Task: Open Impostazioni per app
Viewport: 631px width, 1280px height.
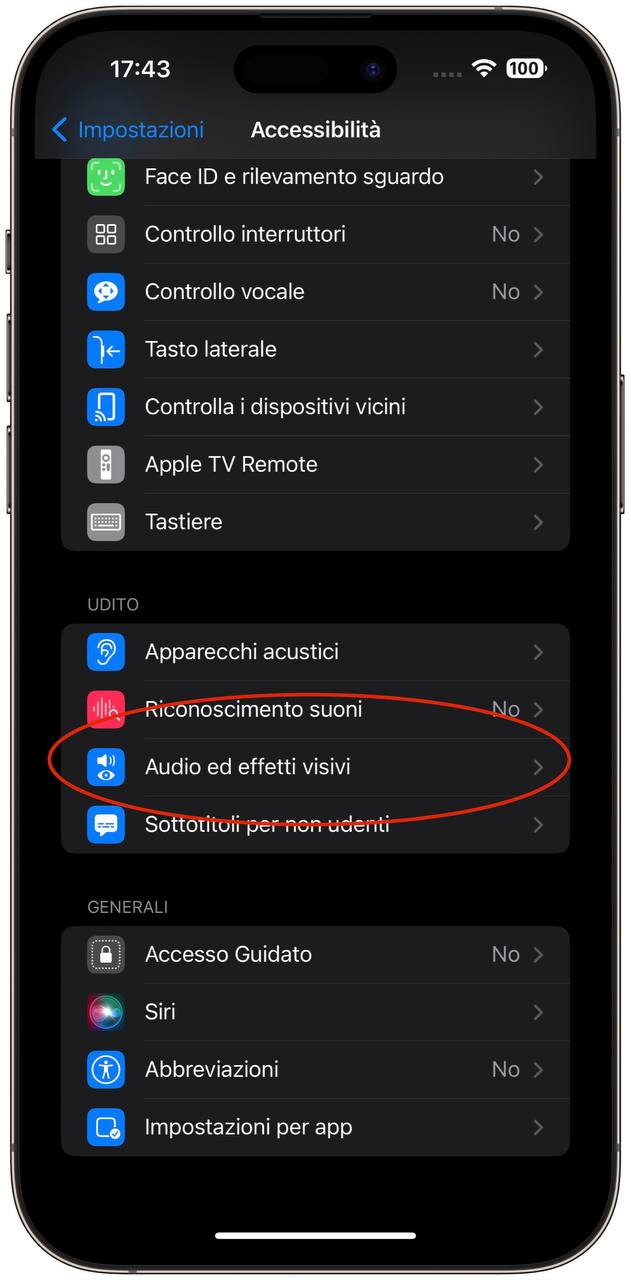Action: (315, 1127)
